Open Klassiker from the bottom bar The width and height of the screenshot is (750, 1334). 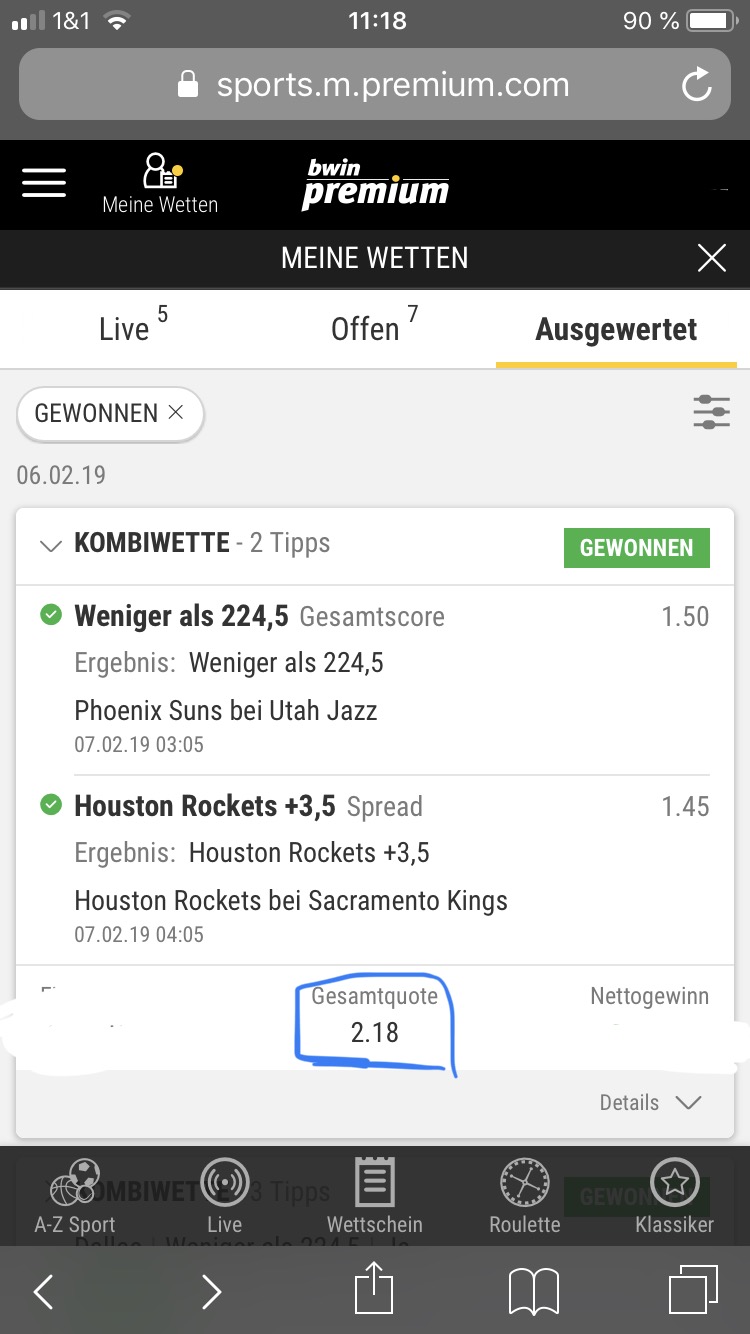coord(675,1197)
